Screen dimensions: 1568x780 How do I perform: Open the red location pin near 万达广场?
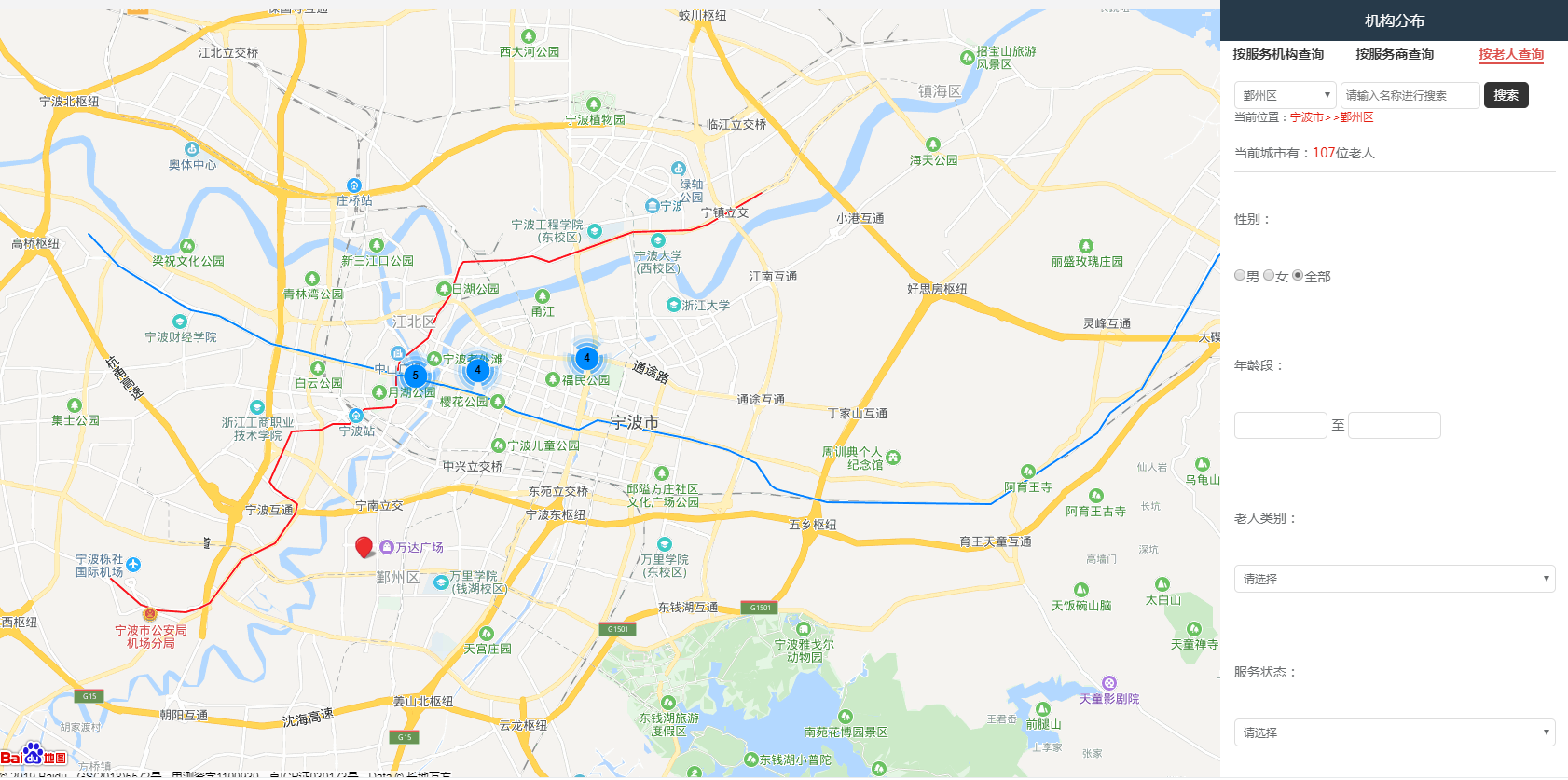coord(364,546)
